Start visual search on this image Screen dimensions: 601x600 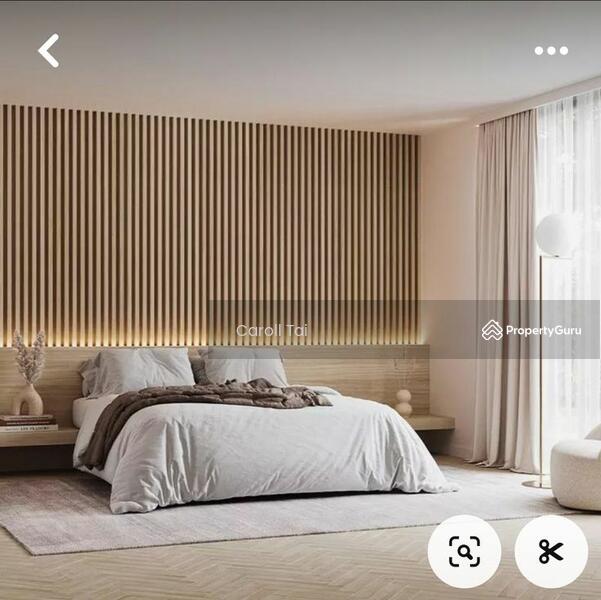(465, 551)
